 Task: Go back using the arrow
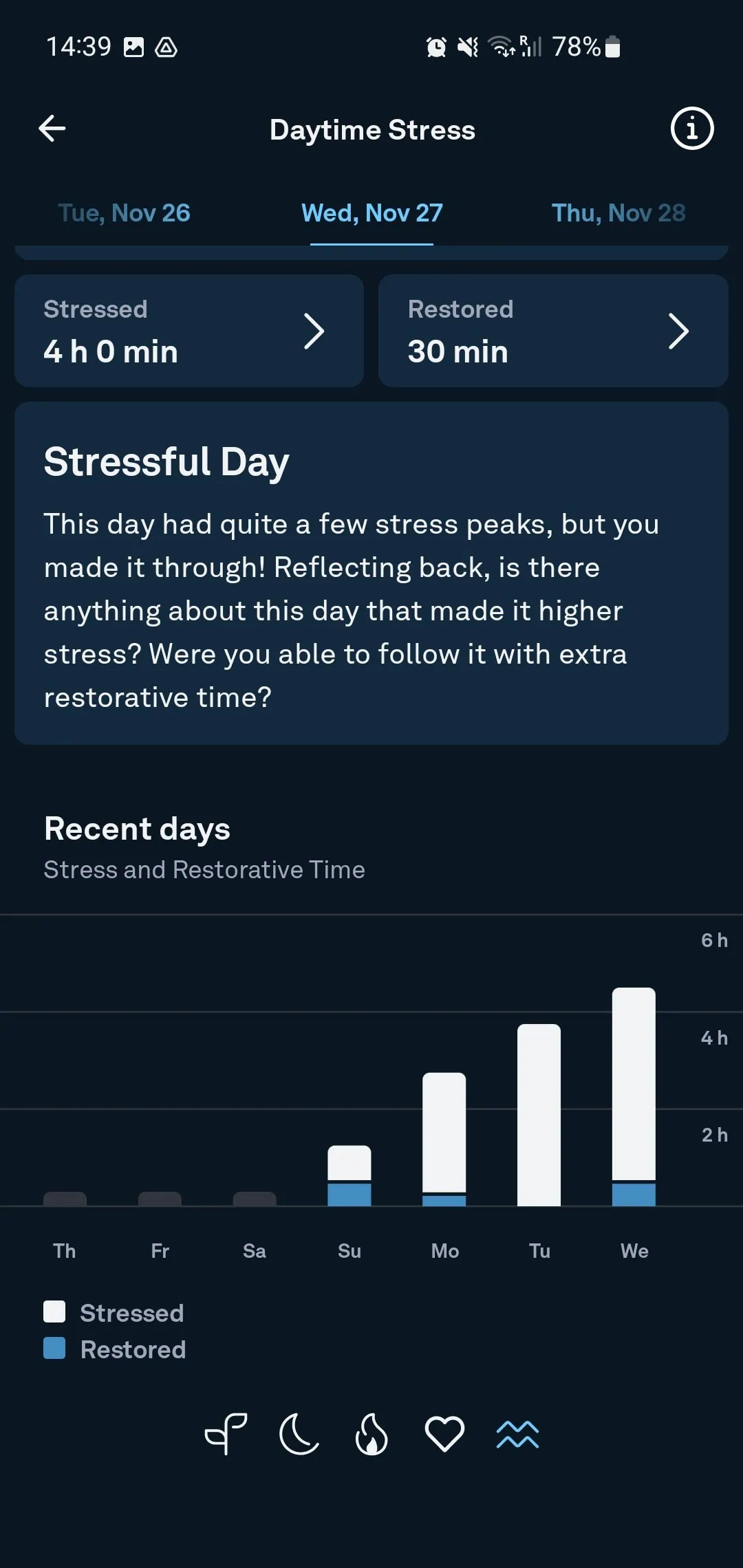coord(52,129)
